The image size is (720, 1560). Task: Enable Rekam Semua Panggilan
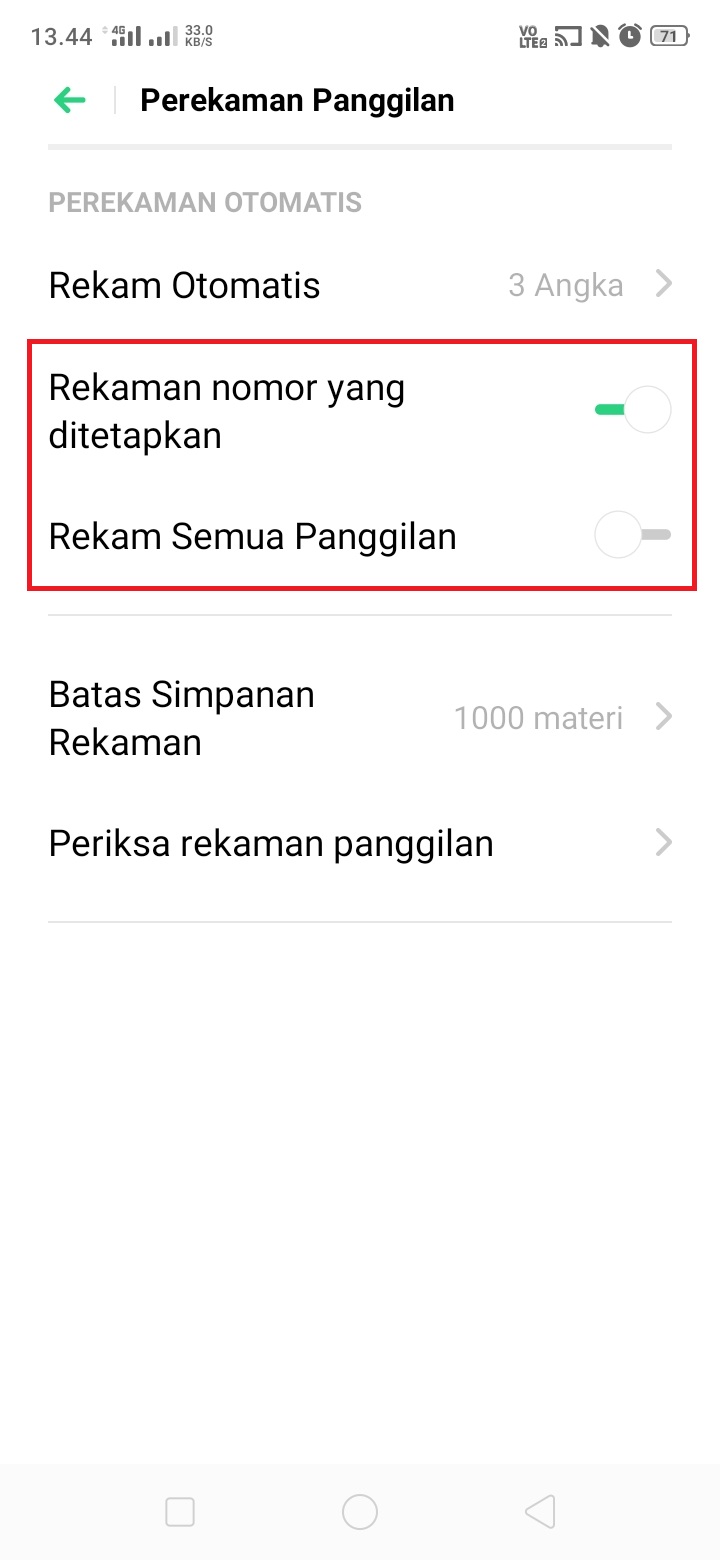pos(632,535)
